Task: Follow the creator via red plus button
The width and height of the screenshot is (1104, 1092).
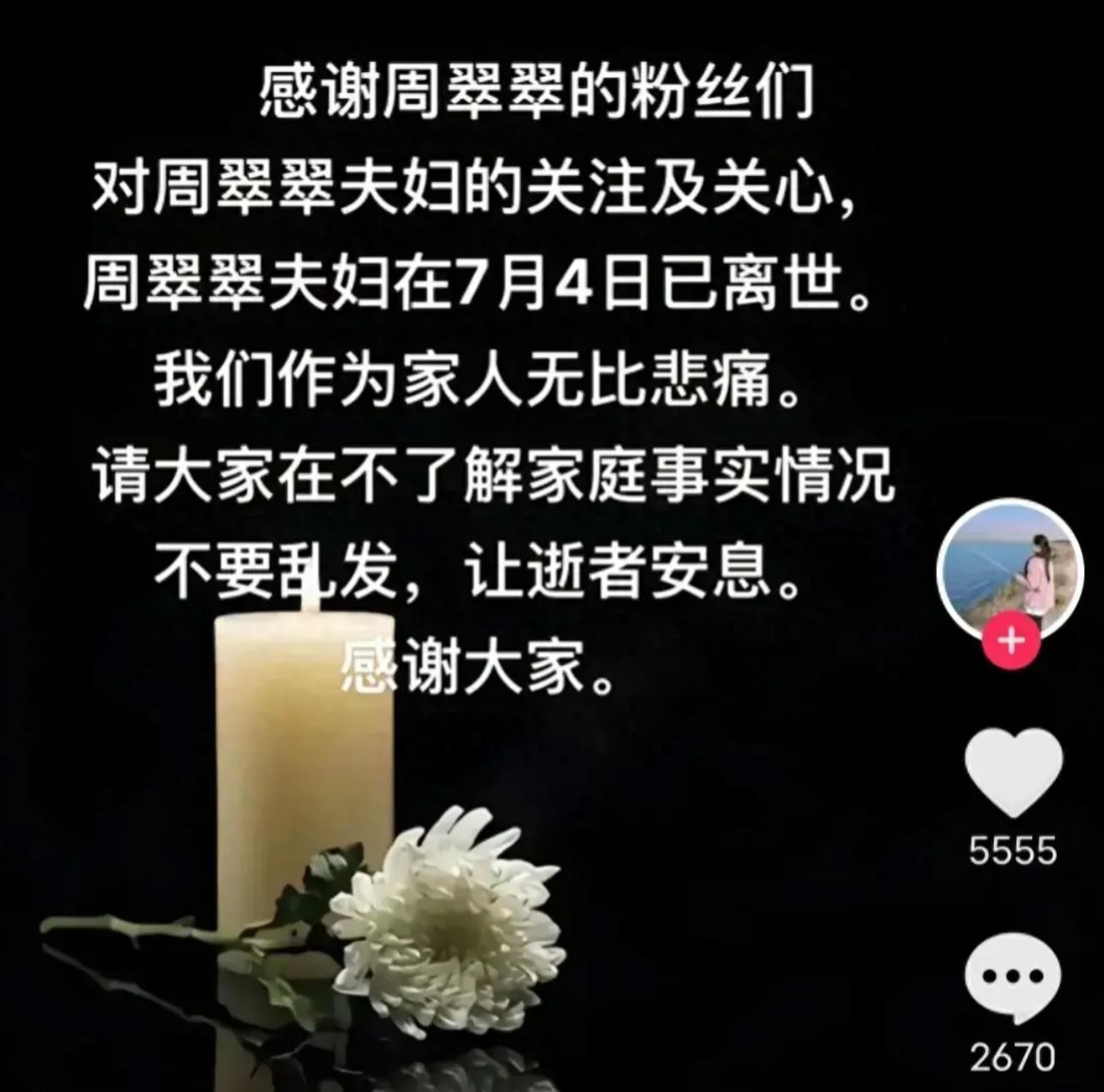Action: coord(1012,641)
